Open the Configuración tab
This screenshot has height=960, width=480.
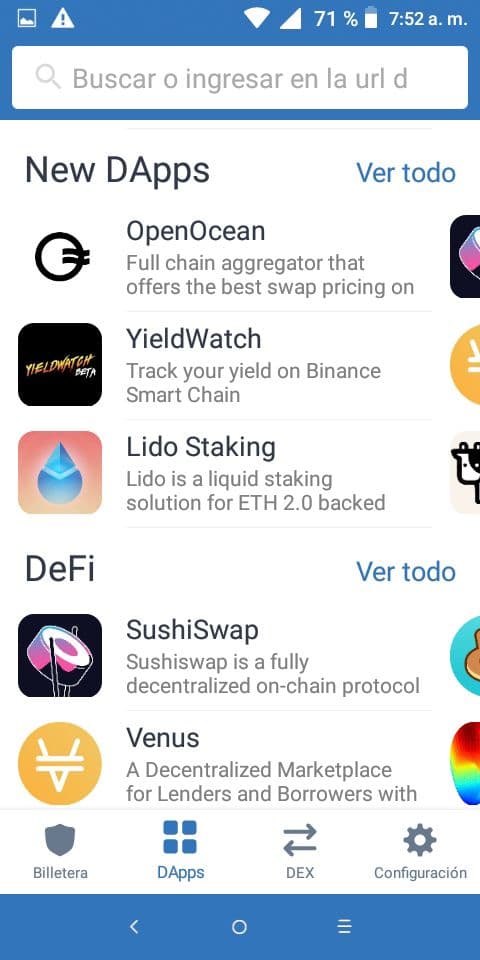(420, 852)
